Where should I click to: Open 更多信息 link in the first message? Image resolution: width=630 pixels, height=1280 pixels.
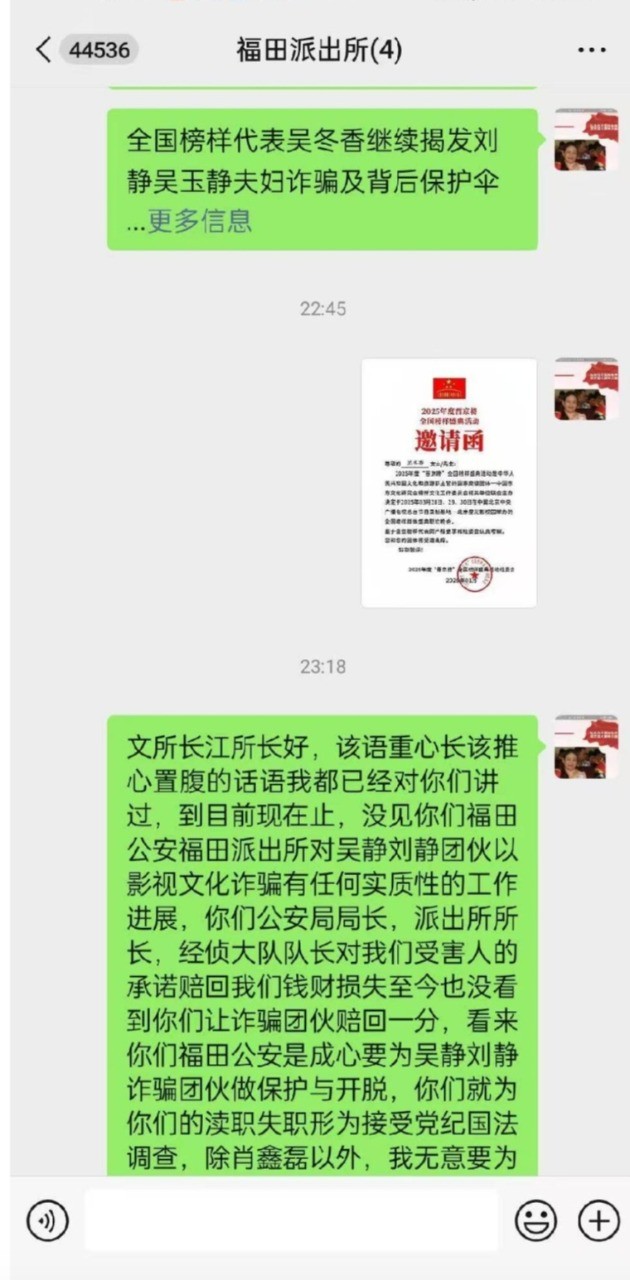pos(199,221)
